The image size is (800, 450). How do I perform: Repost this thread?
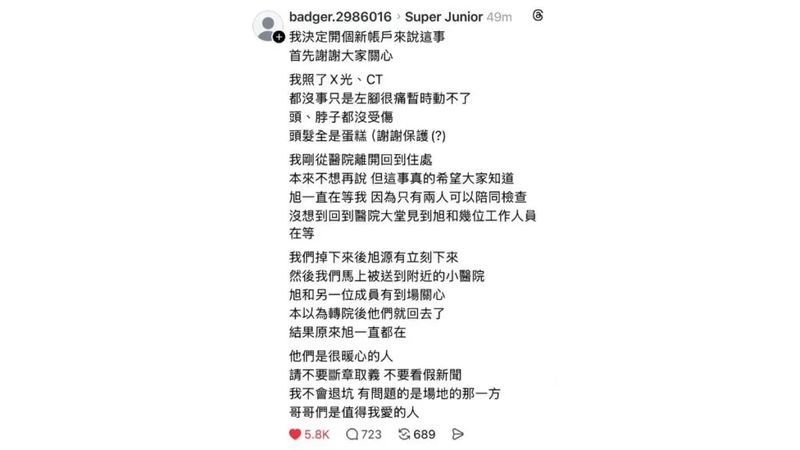pos(405,435)
